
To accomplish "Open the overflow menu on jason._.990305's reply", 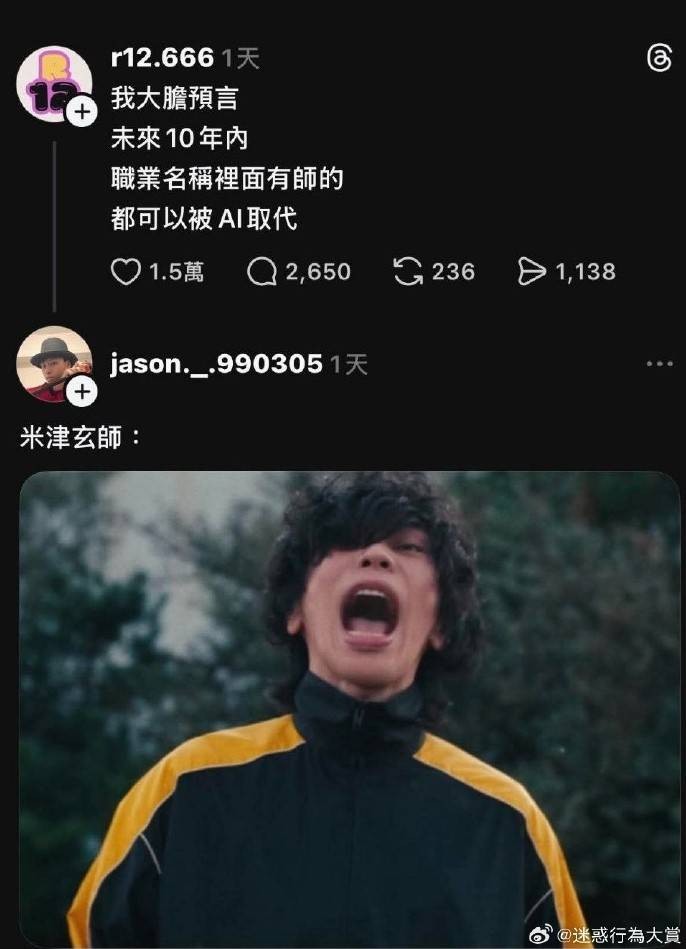I will (x=659, y=364).
